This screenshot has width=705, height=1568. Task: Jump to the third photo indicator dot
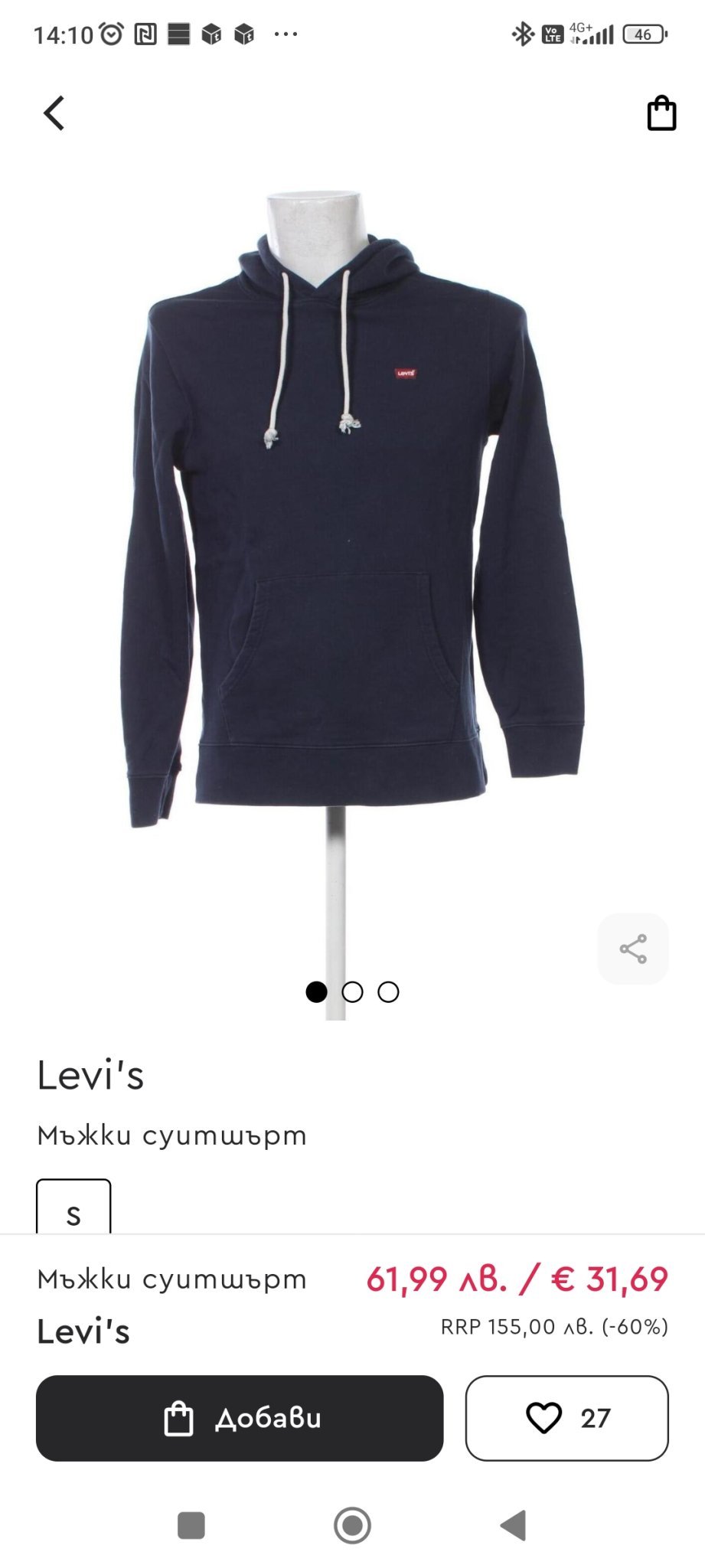coord(388,992)
